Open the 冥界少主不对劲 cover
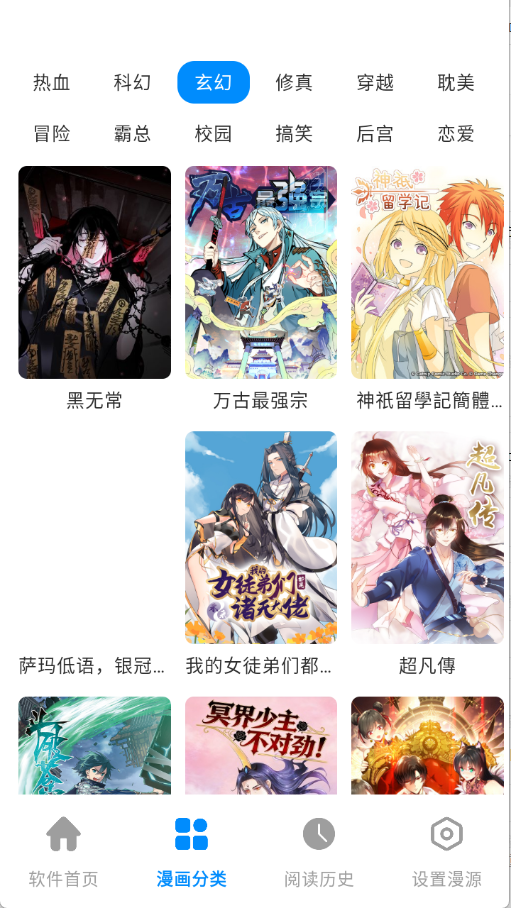511x908 pixels. click(261, 746)
